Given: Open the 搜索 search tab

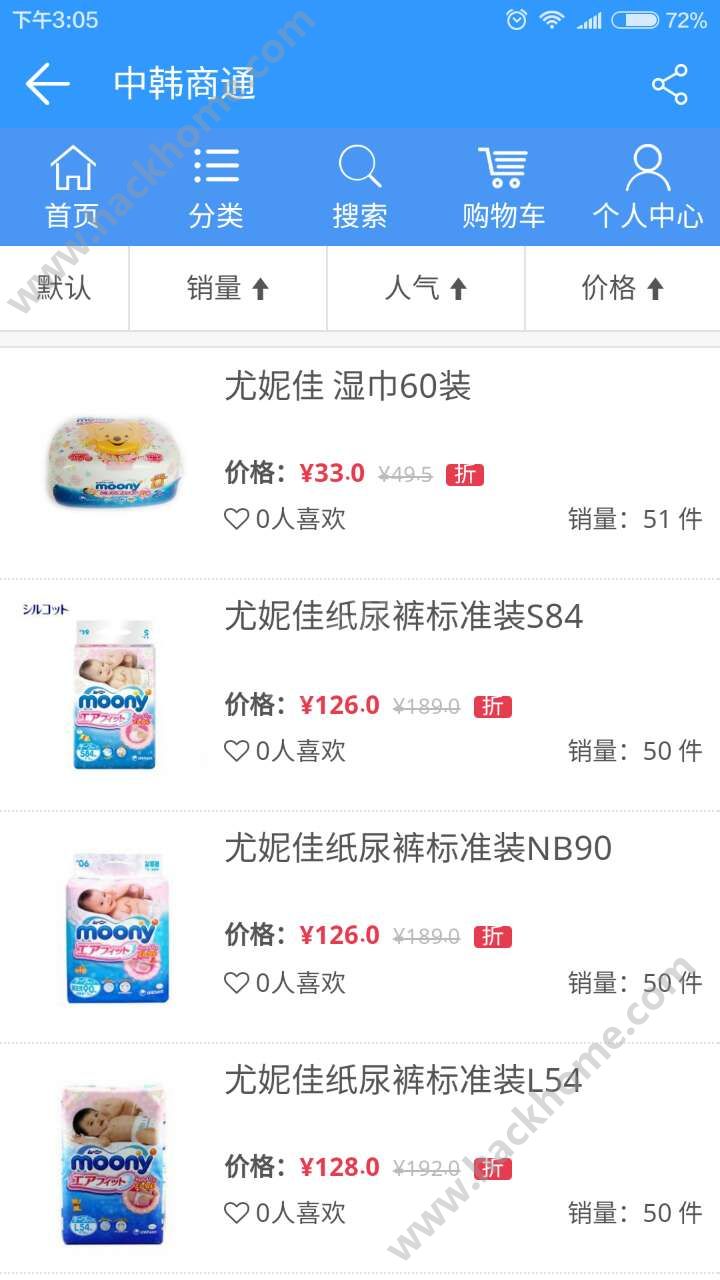Looking at the screenshot, I should point(360,188).
